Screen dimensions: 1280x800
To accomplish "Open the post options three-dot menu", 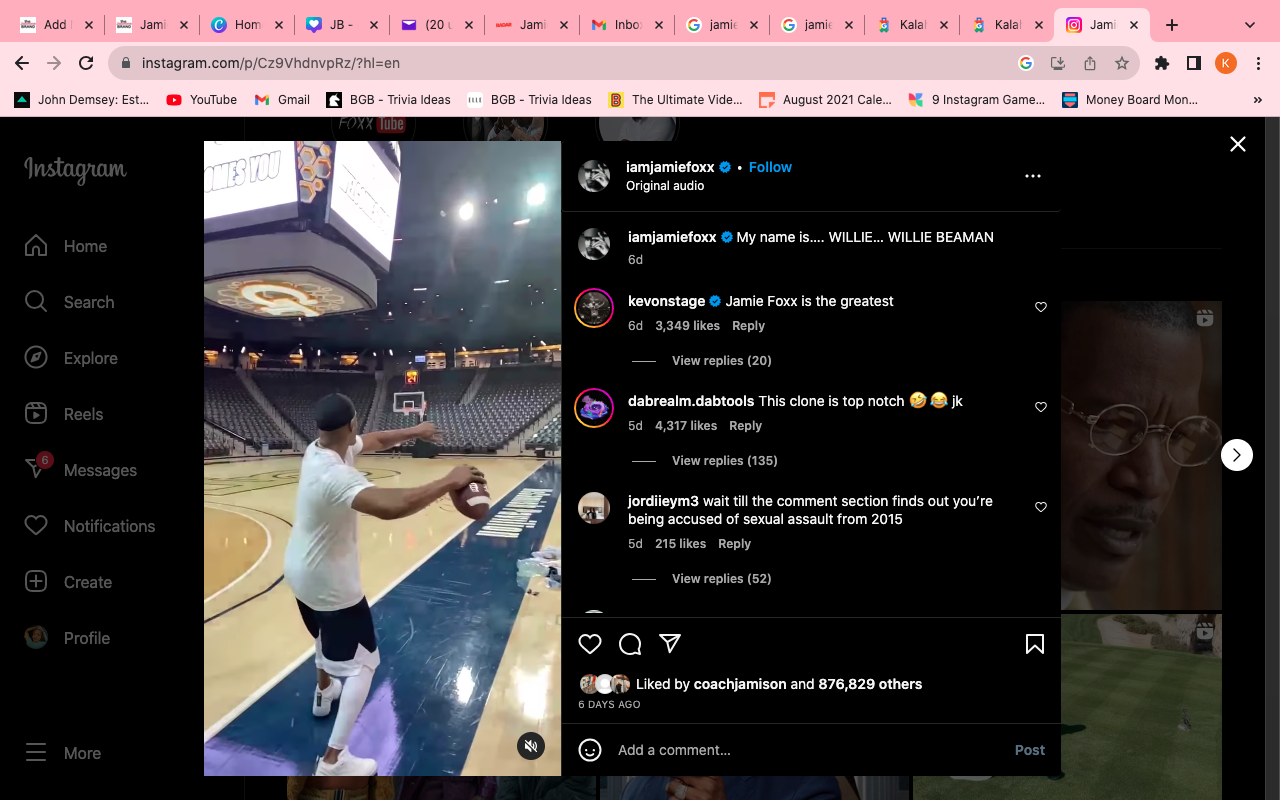I will [x=1033, y=176].
